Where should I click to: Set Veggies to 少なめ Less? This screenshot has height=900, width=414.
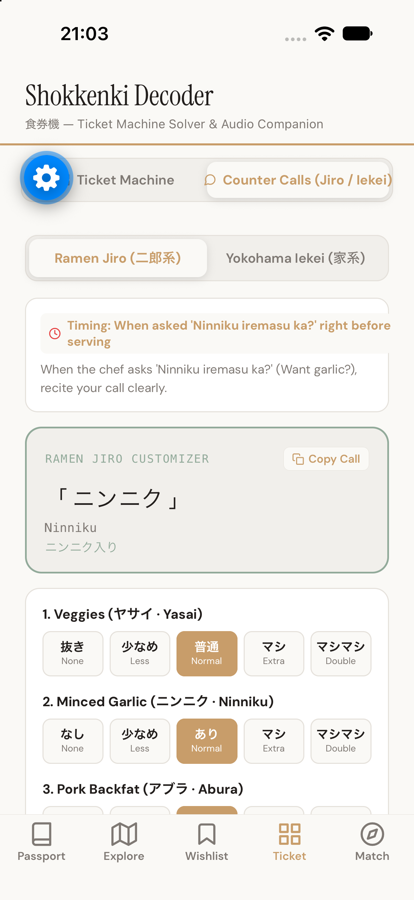click(x=140, y=654)
